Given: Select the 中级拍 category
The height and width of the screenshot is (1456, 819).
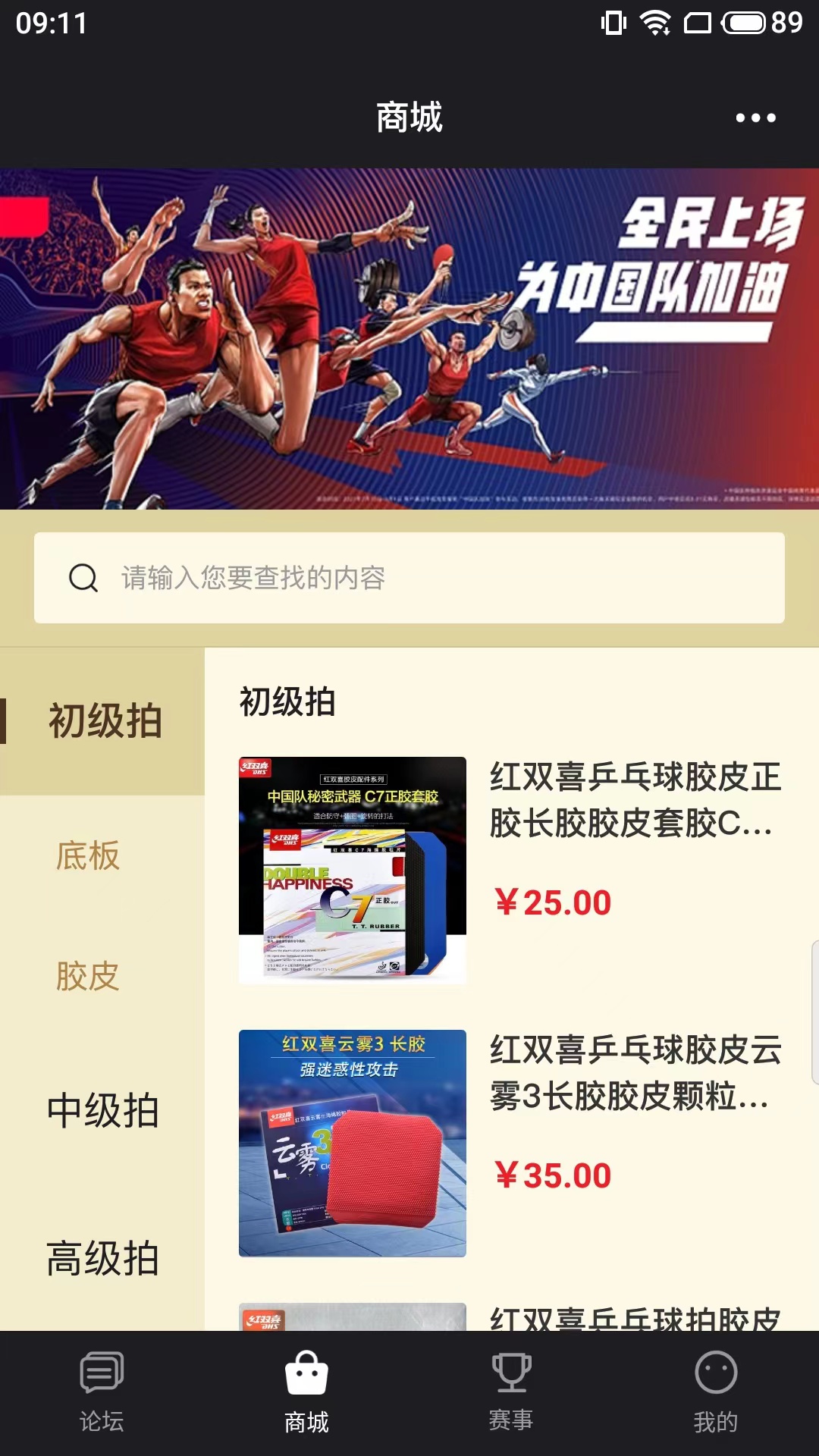Looking at the screenshot, I should (103, 1111).
